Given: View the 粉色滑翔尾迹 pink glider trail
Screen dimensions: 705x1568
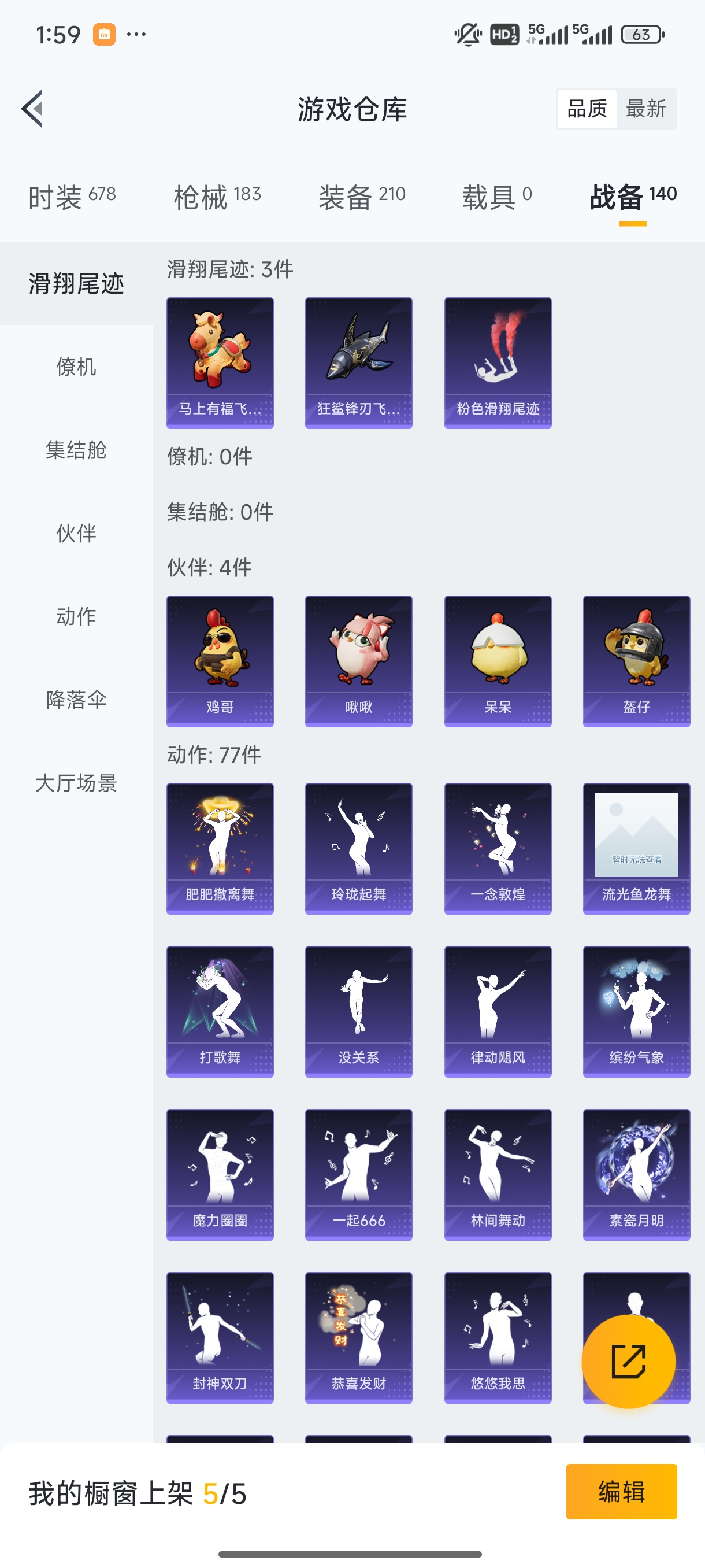Looking at the screenshot, I should point(497,361).
